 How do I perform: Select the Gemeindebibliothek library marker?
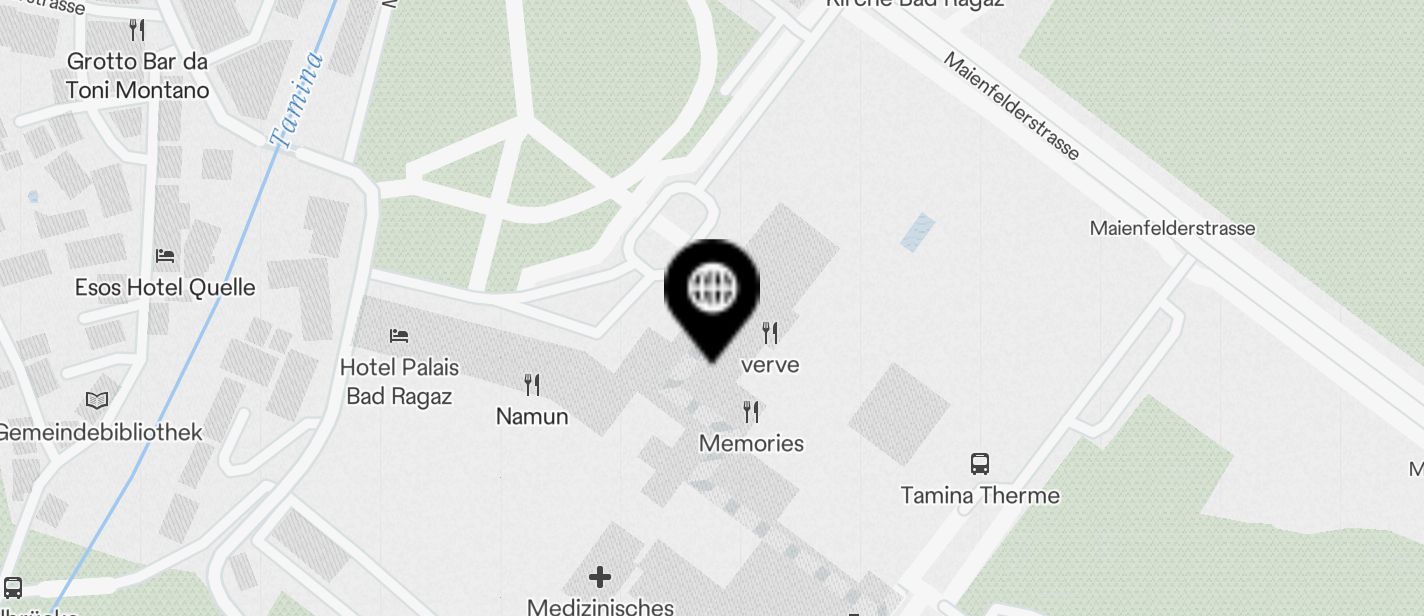pos(97,401)
